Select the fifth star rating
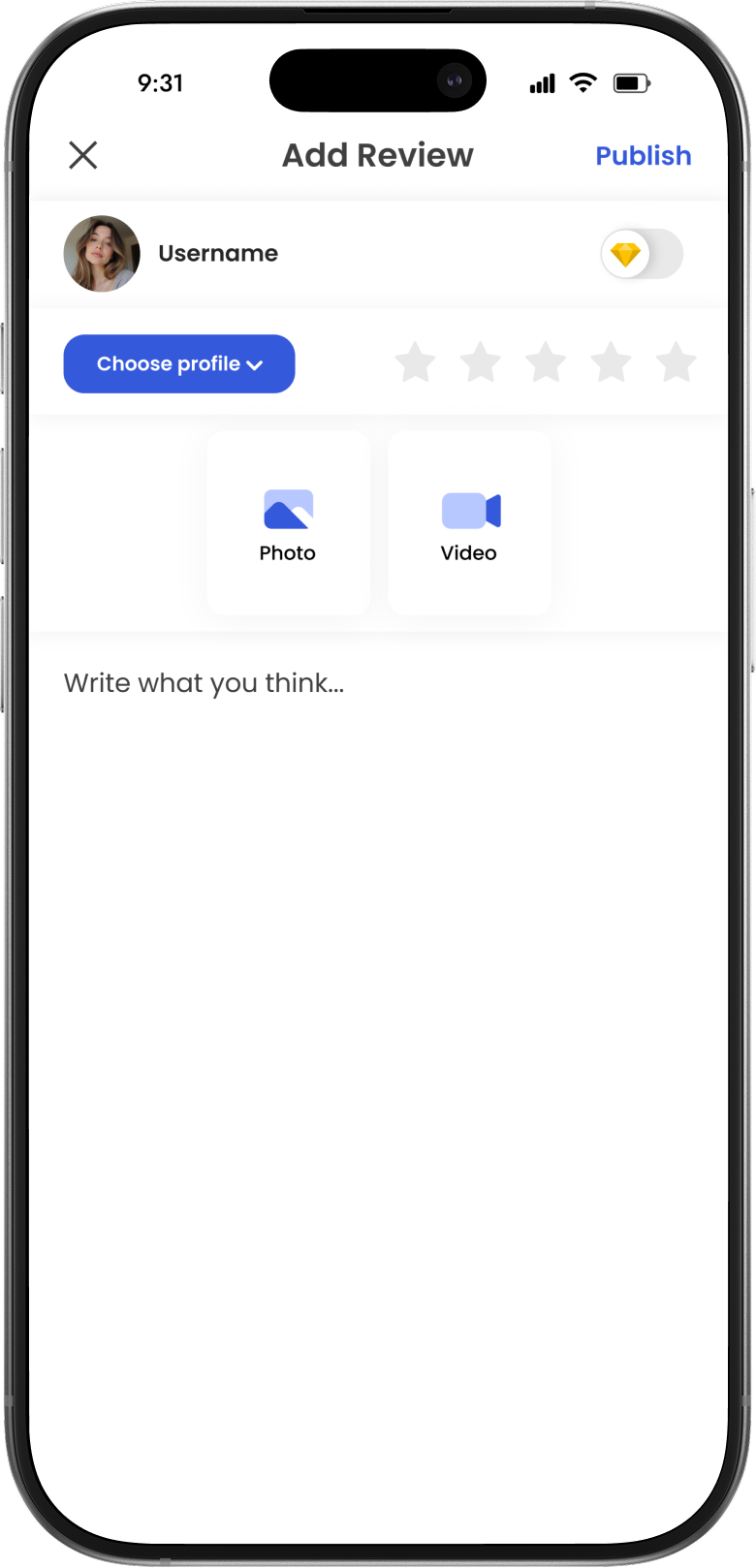 point(676,362)
